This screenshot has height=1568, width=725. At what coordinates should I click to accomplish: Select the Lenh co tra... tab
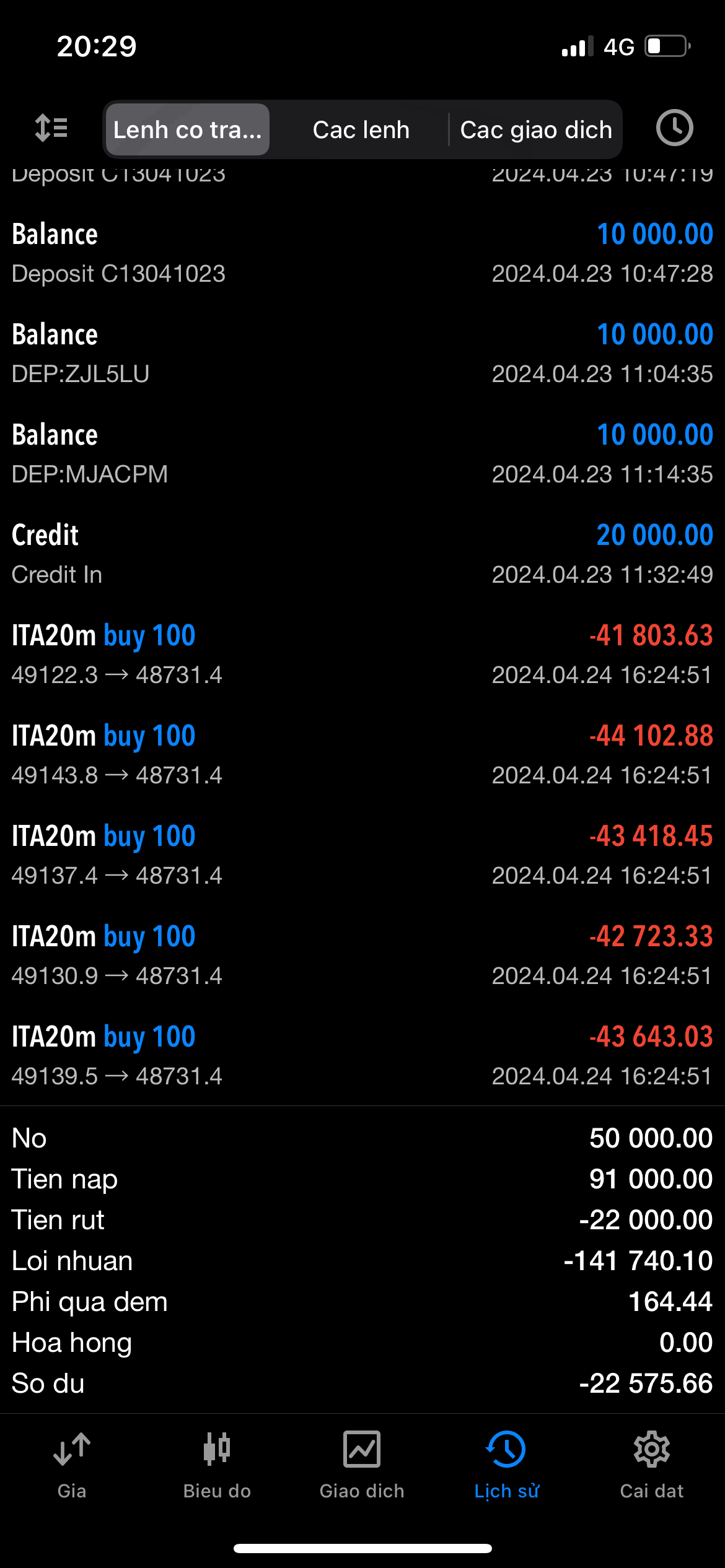pos(187,130)
